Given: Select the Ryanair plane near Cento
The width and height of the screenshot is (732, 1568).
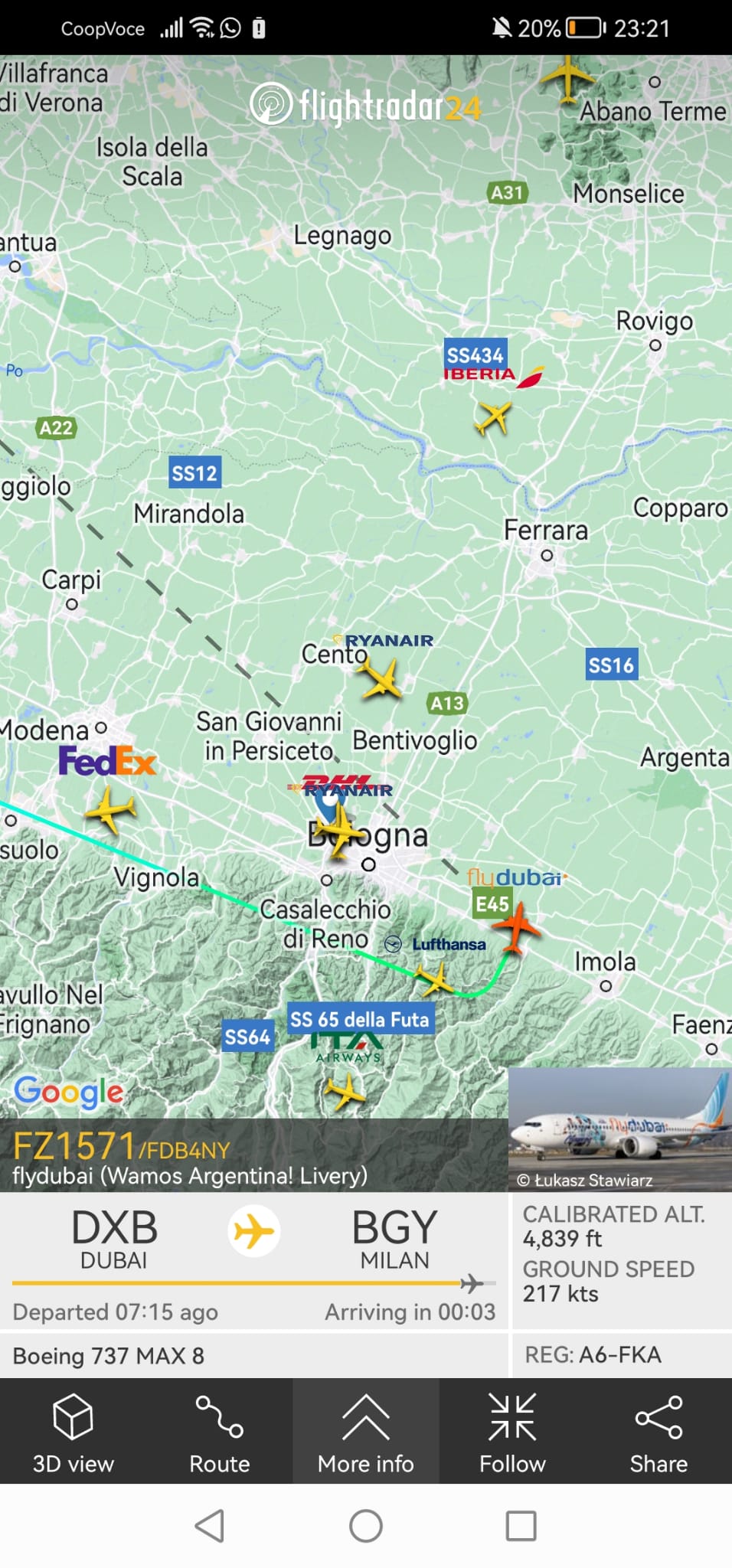Looking at the screenshot, I should 381,678.
